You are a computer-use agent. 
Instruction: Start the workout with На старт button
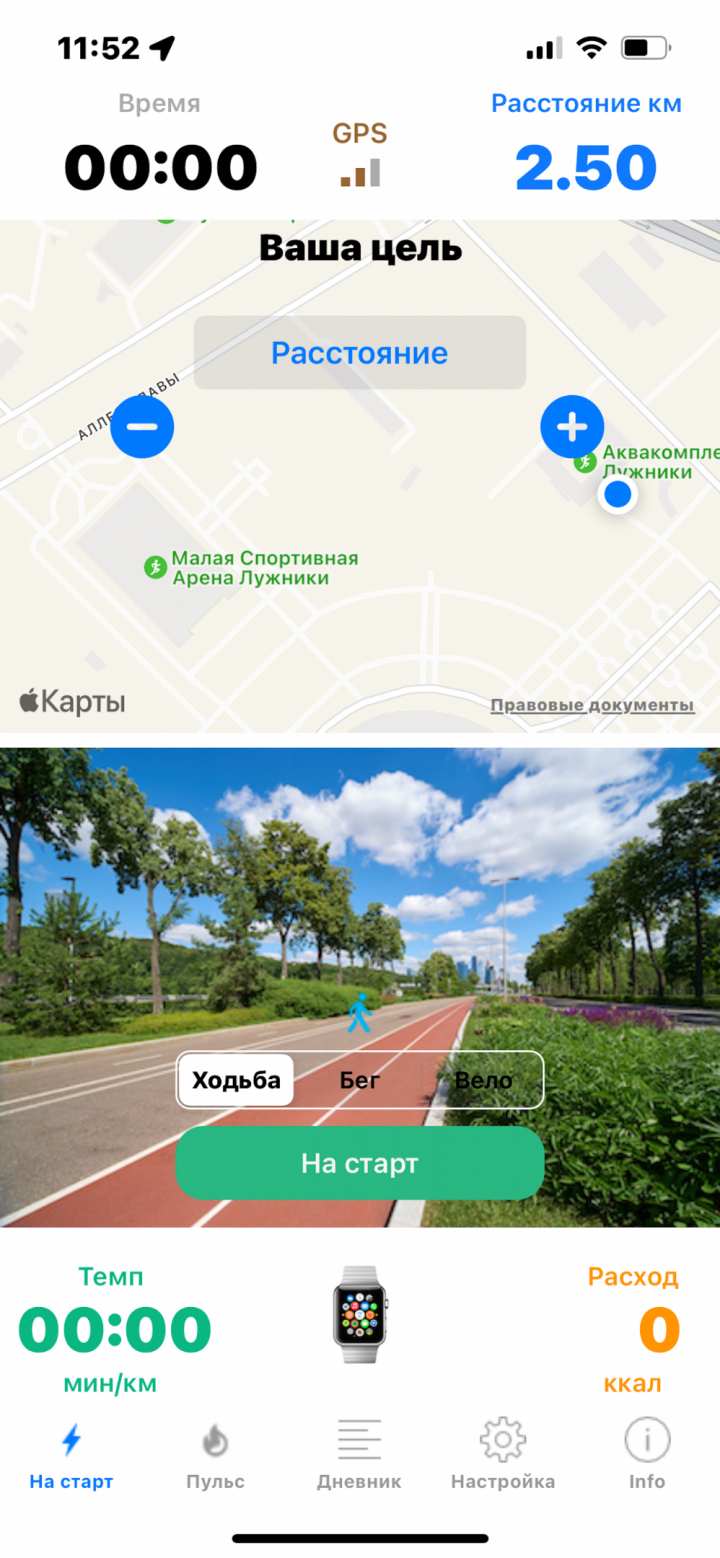click(x=360, y=1163)
